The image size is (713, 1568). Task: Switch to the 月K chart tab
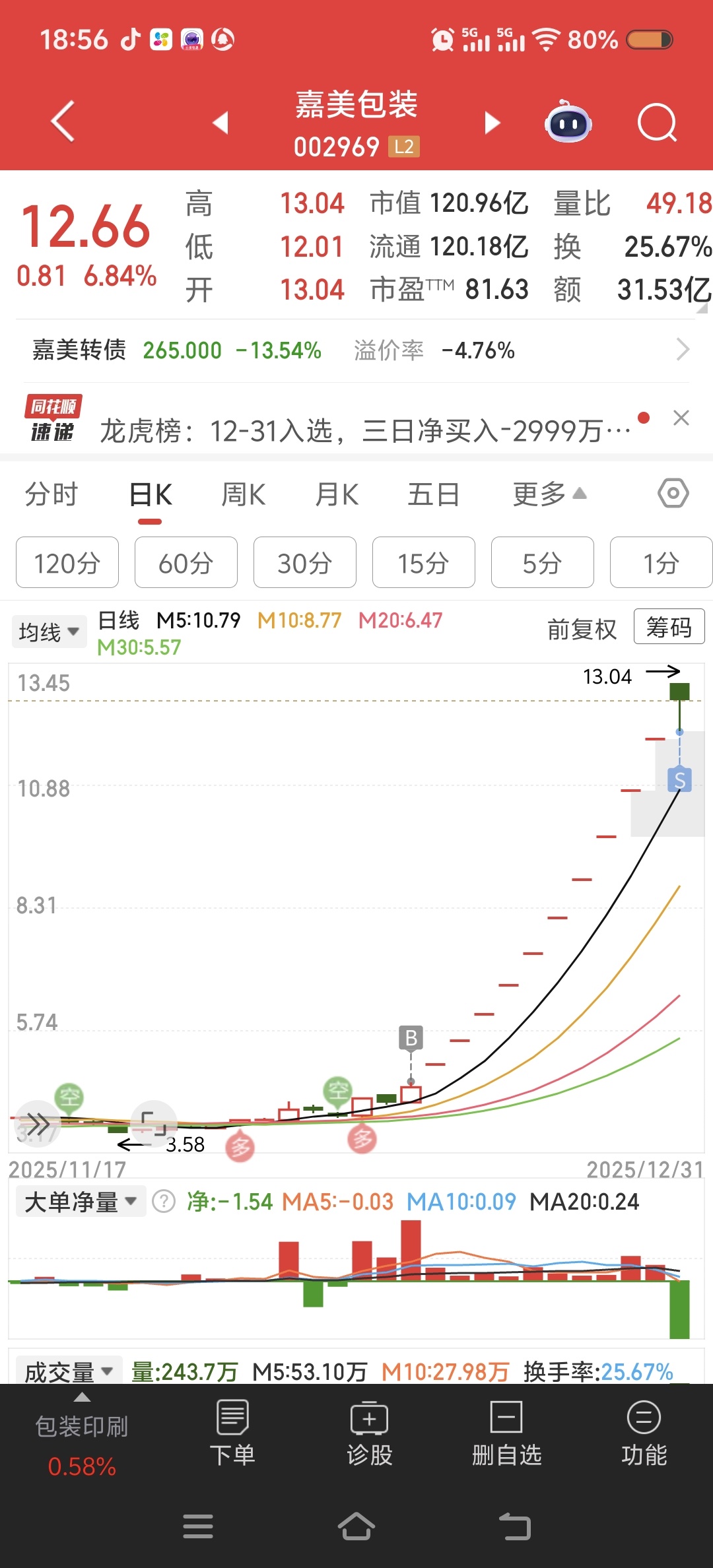pyautogui.click(x=337, y=494)
